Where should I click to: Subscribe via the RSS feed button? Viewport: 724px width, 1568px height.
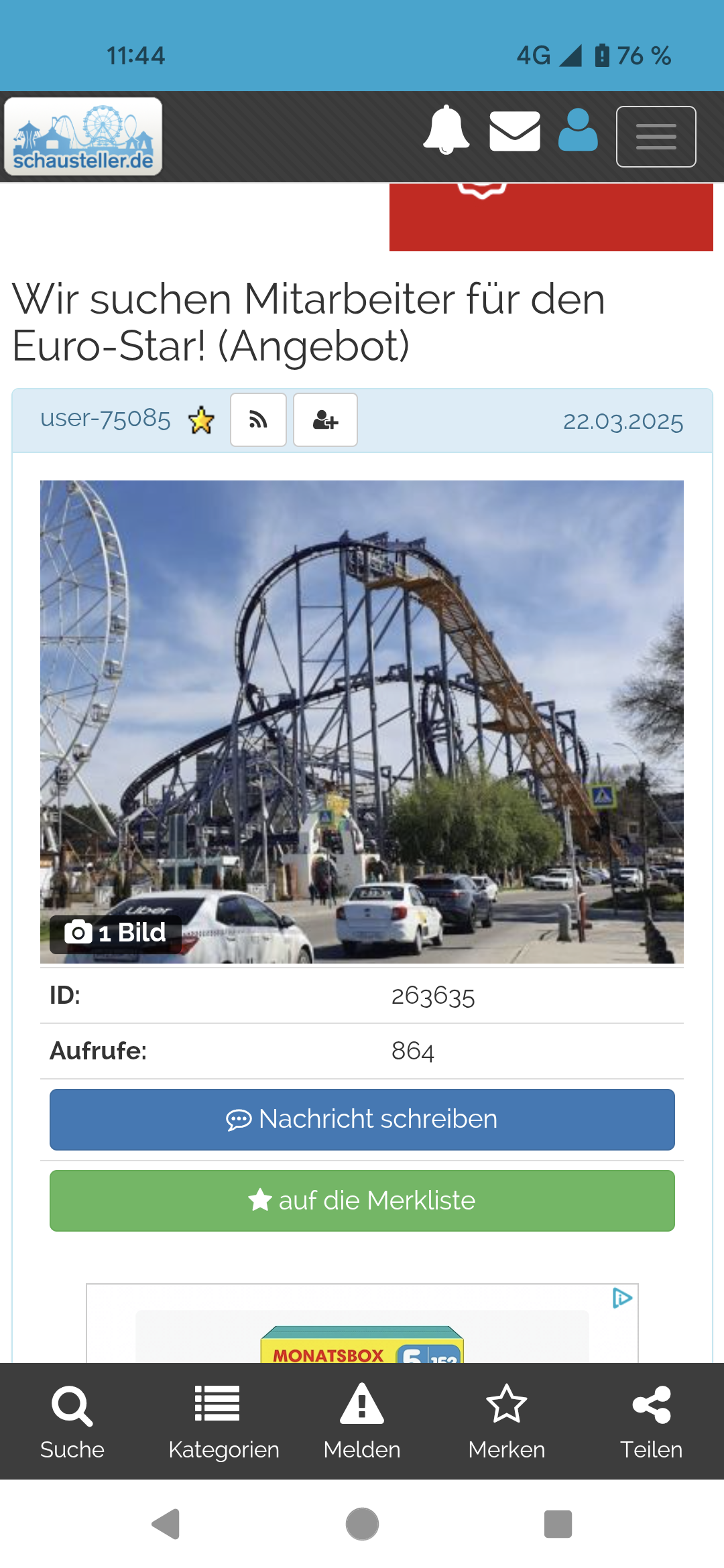(x=259, y=420)
